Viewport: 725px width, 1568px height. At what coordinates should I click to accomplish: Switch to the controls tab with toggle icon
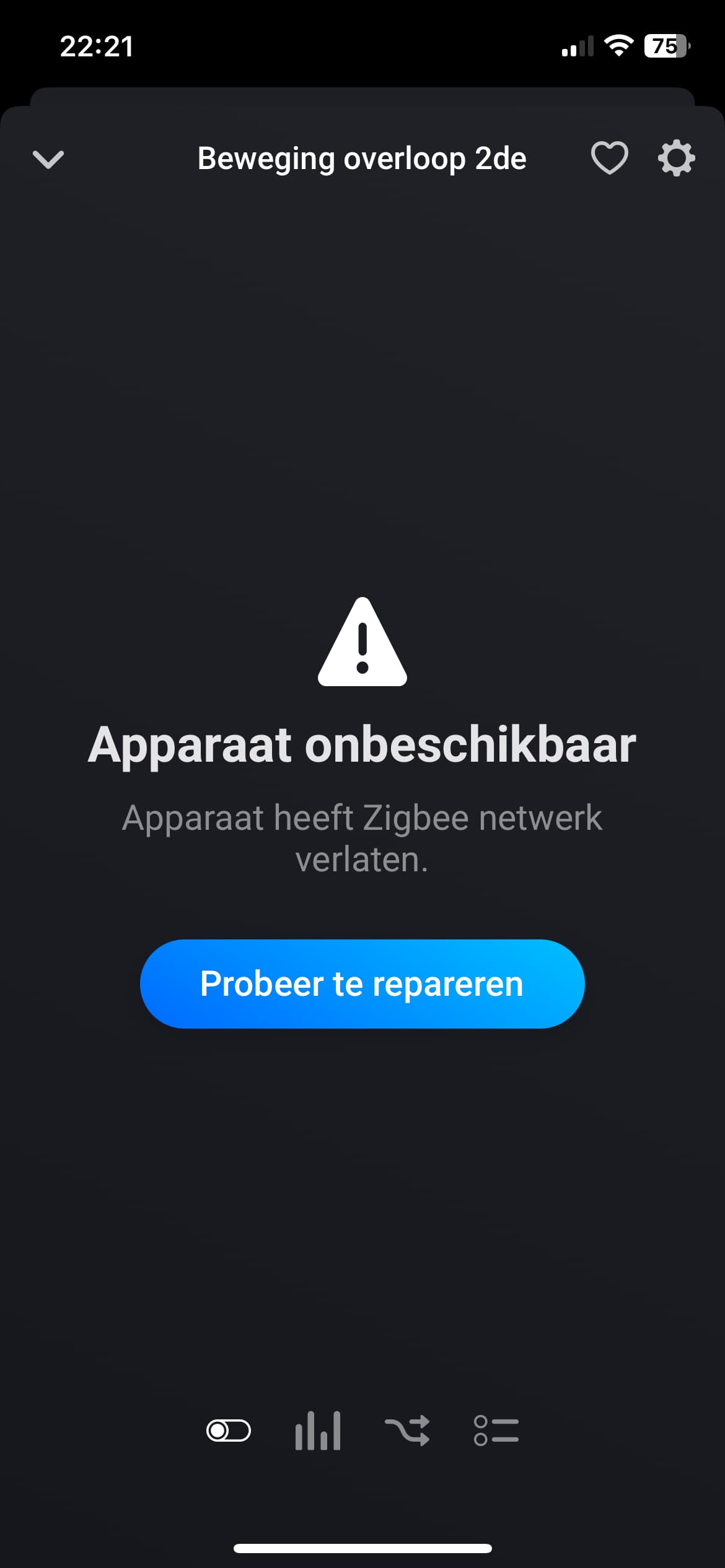tap(229, 1431)
